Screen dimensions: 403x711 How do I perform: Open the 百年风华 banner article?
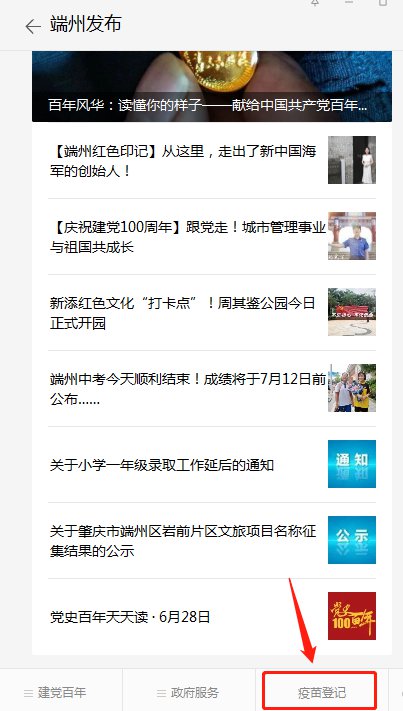point(212,86)
